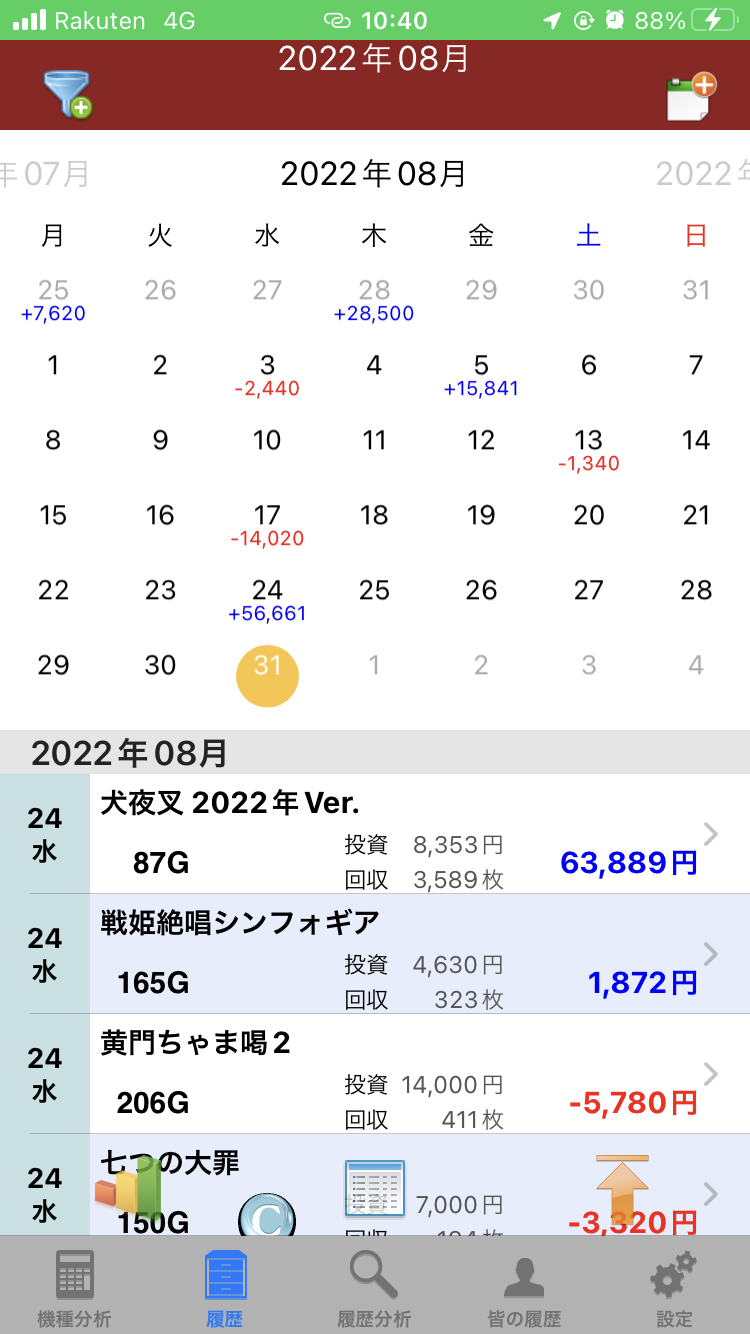Open the 犬夜叉 2022年 Ver. record

tap(375, 834)
